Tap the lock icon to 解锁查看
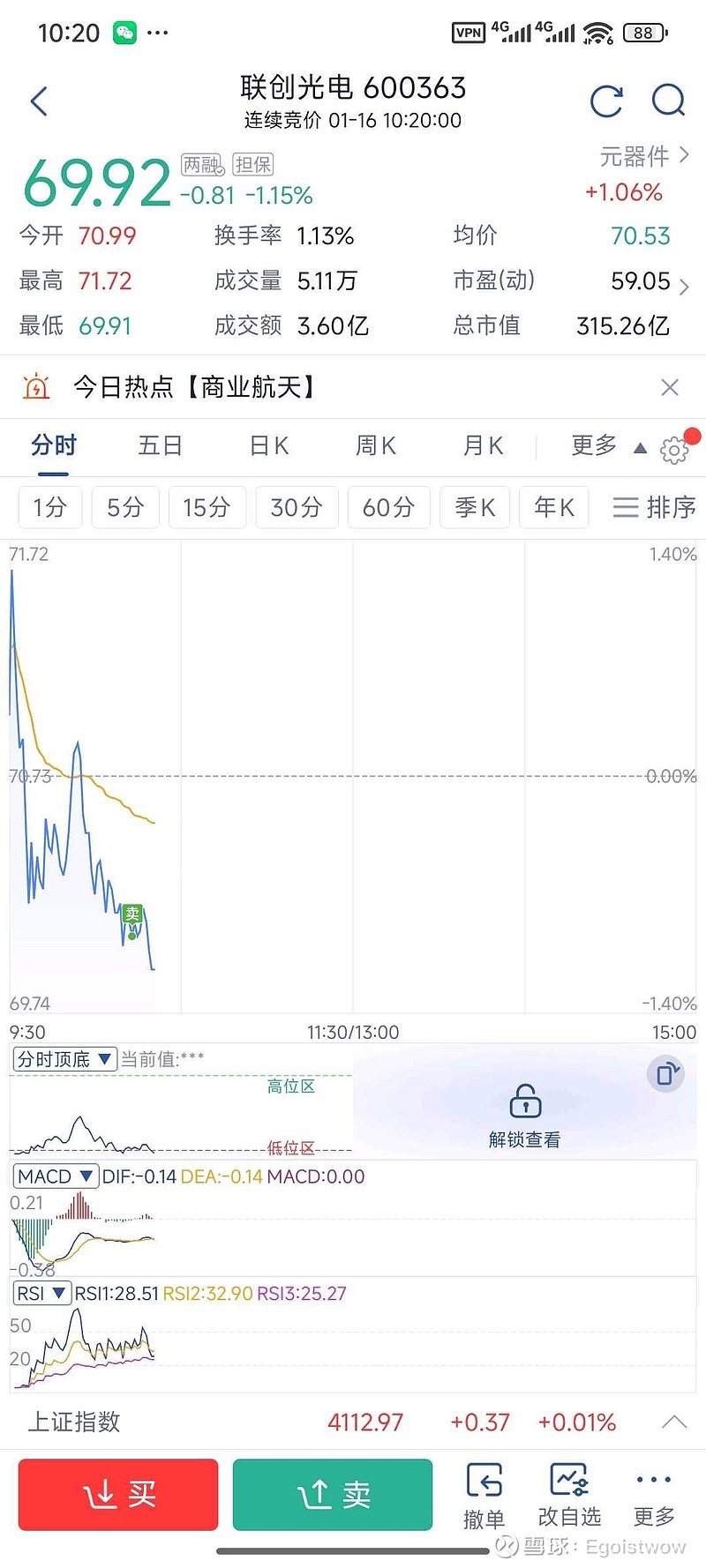The image size is (706, 1568). pyautogui.click(x=524, y=1100)
